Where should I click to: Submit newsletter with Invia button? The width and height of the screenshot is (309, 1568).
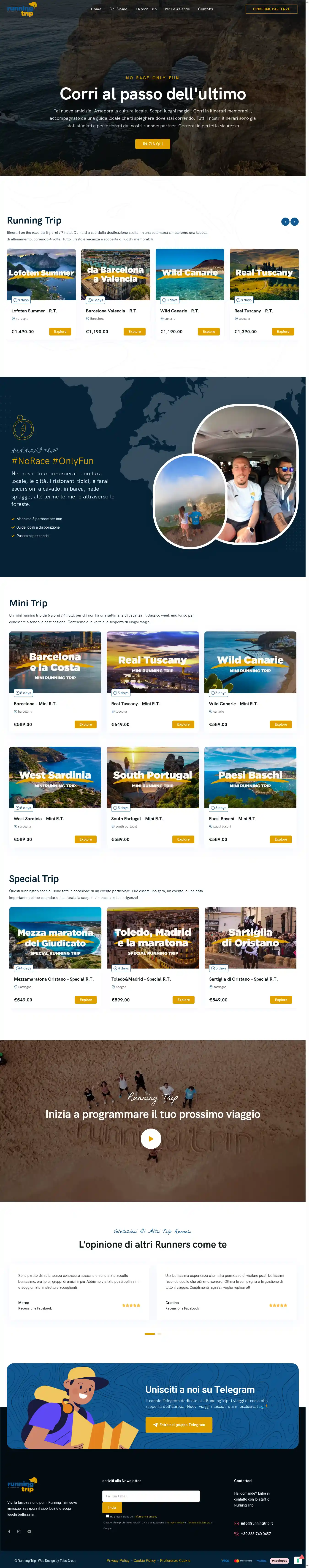point(112,1507)
